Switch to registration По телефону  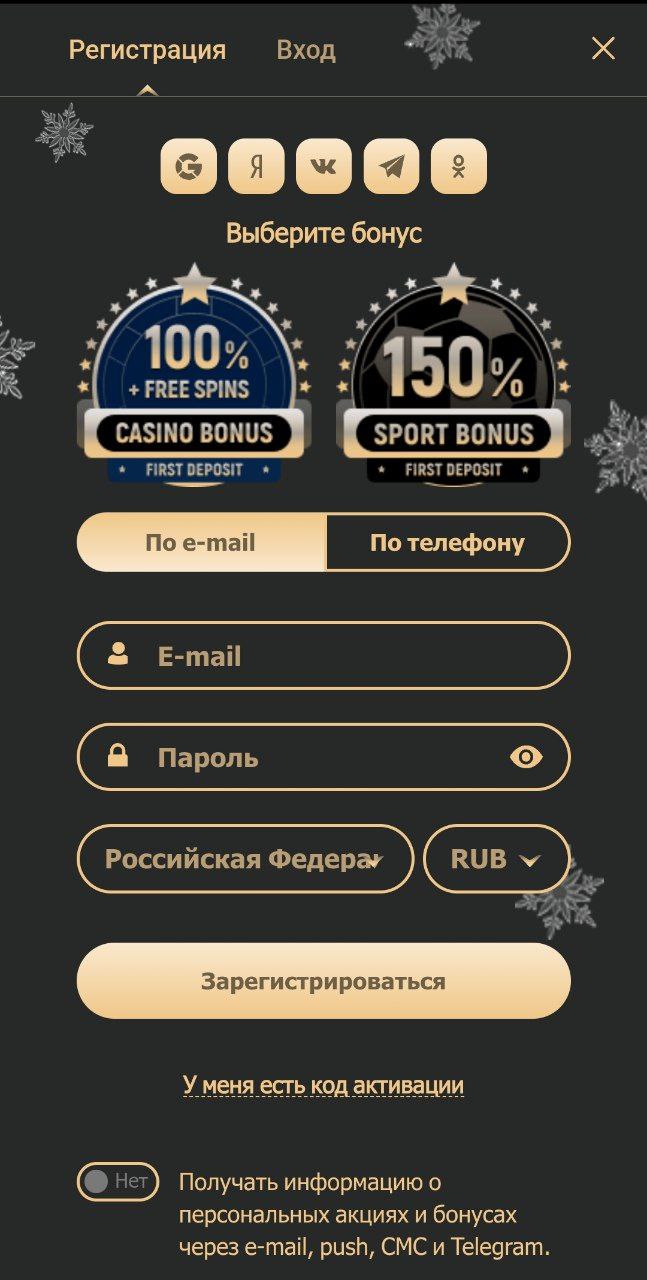pos(447,542)
